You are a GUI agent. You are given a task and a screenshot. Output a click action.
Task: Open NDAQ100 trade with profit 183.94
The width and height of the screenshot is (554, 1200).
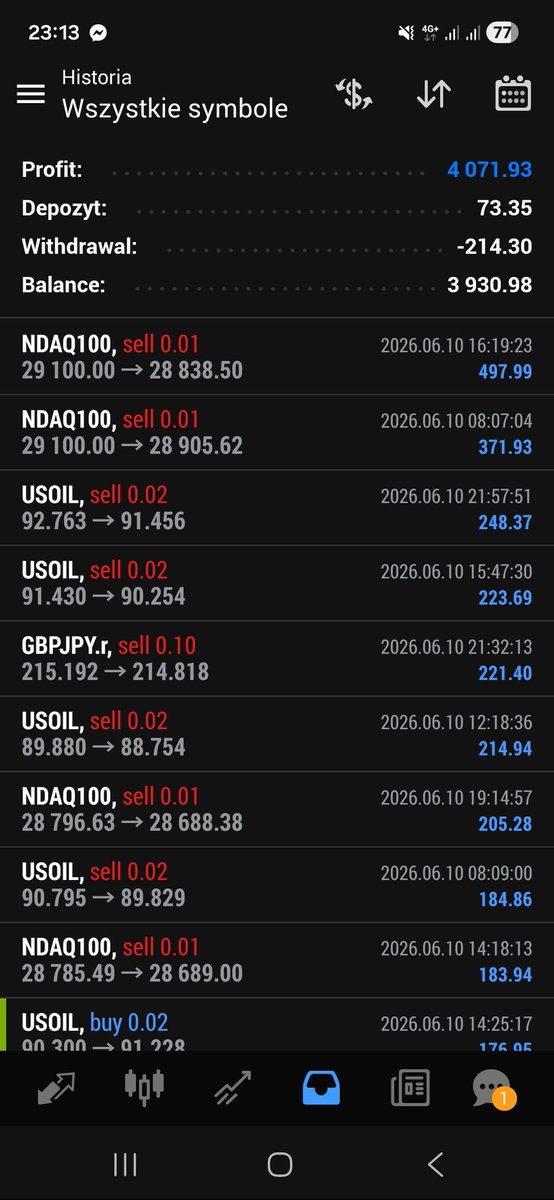tap(277, 960)
